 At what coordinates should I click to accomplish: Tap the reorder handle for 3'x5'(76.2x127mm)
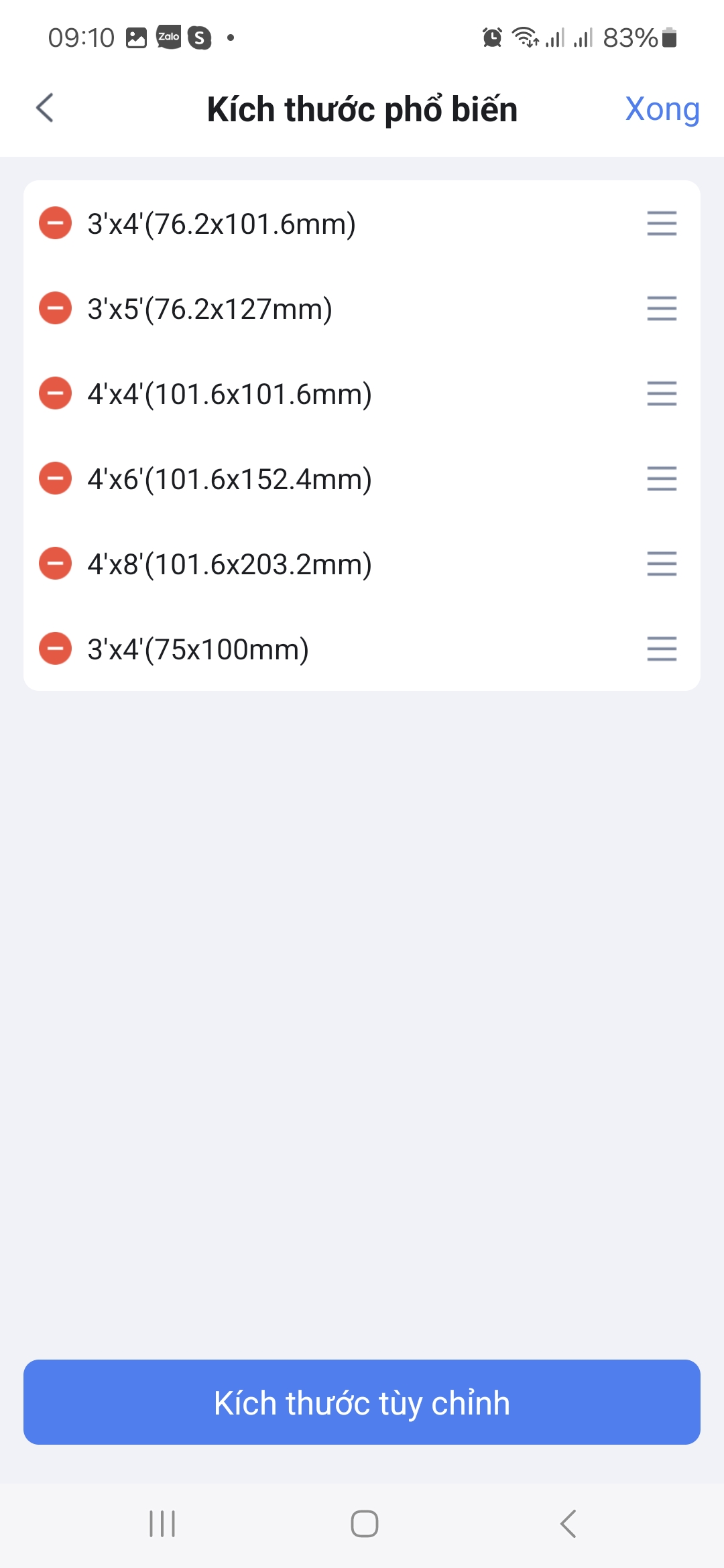coord(662,308)
